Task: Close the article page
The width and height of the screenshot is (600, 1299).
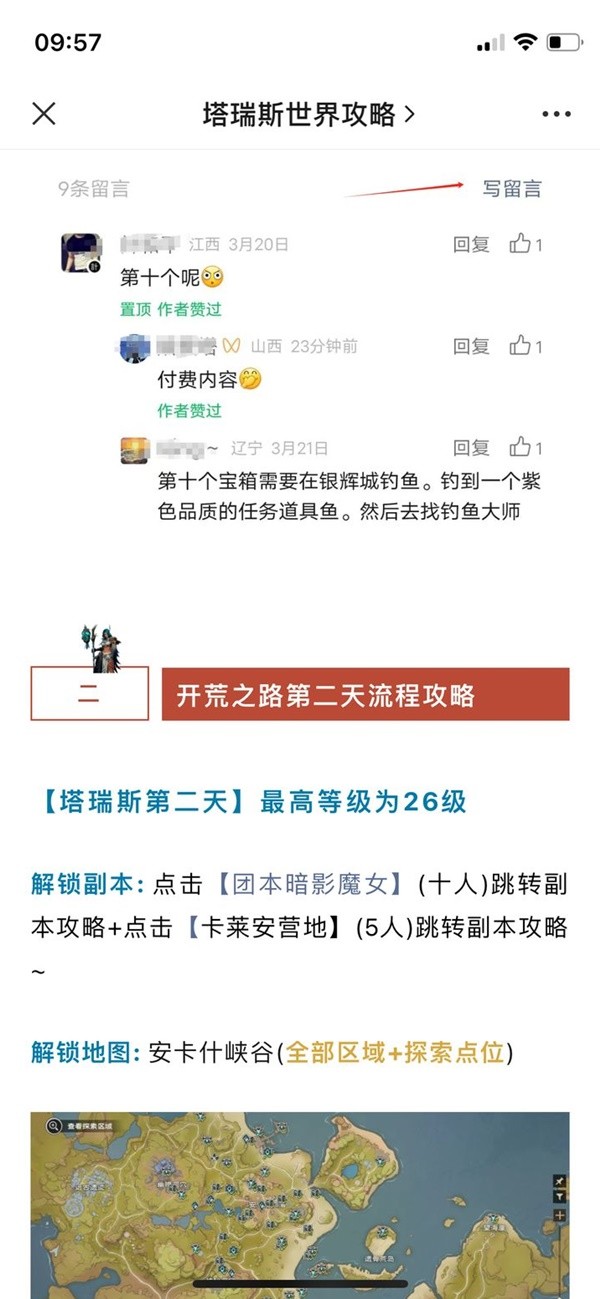Action: 44,114
